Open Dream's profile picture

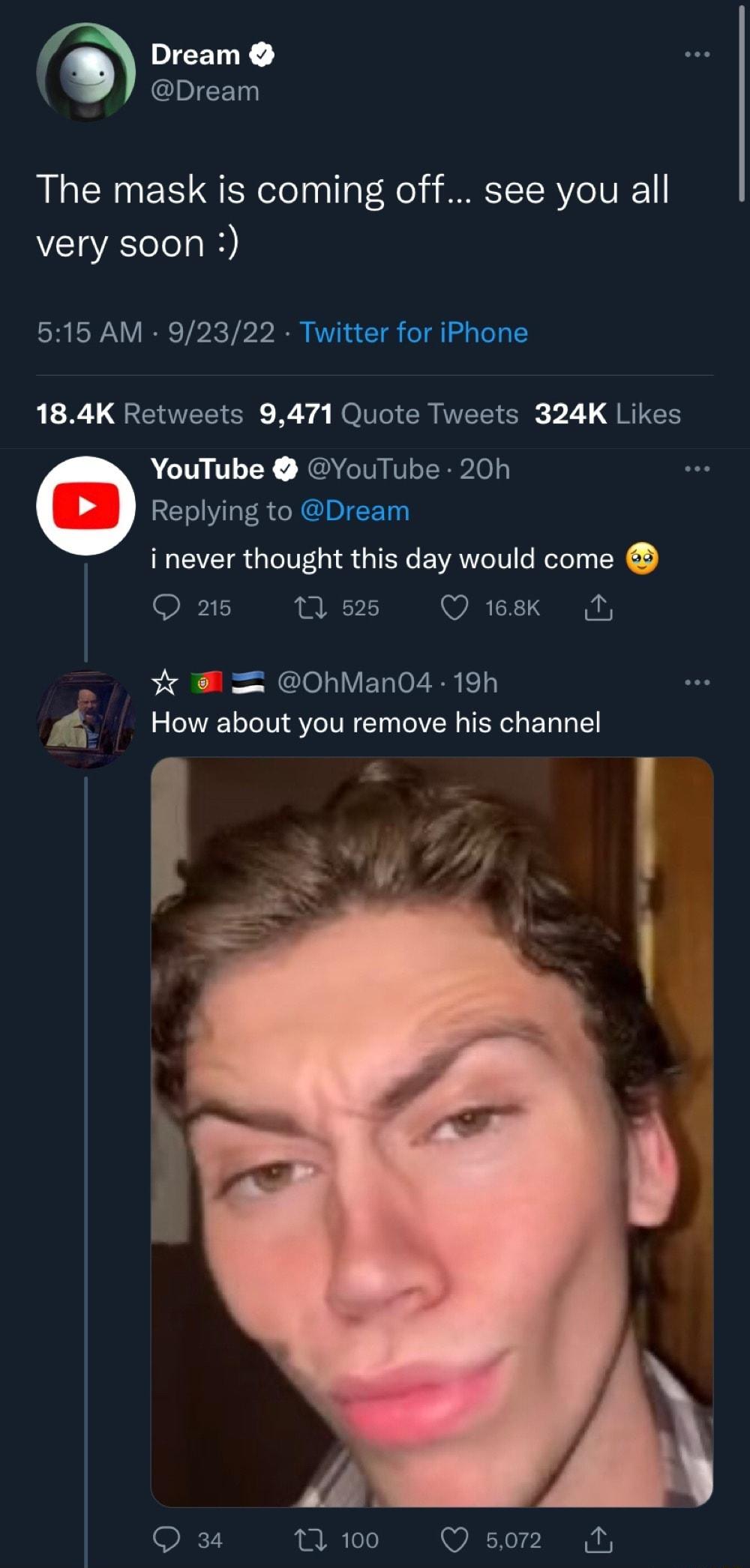click(85, 73)
